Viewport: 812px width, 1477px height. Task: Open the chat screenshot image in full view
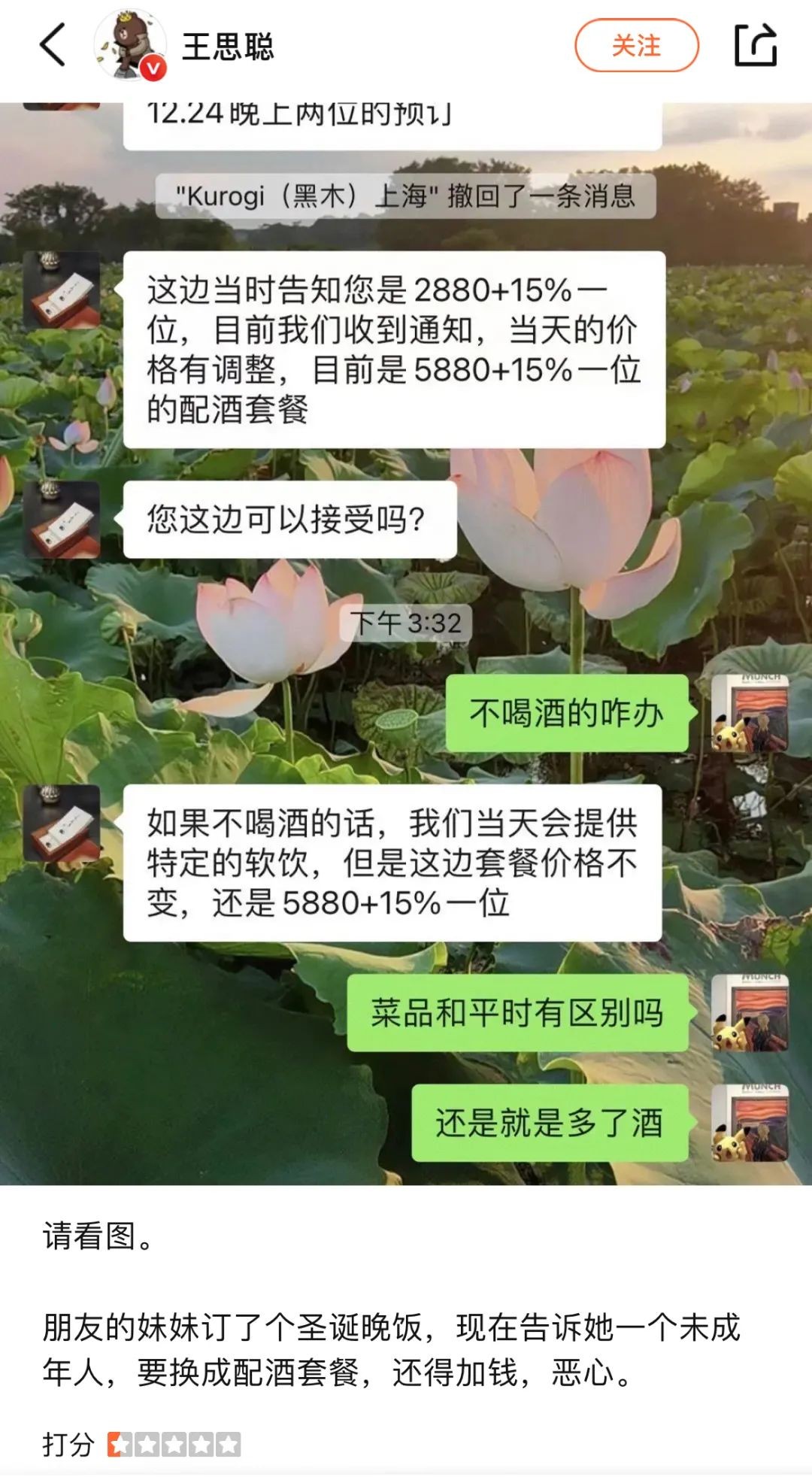(x=406, y=639)
